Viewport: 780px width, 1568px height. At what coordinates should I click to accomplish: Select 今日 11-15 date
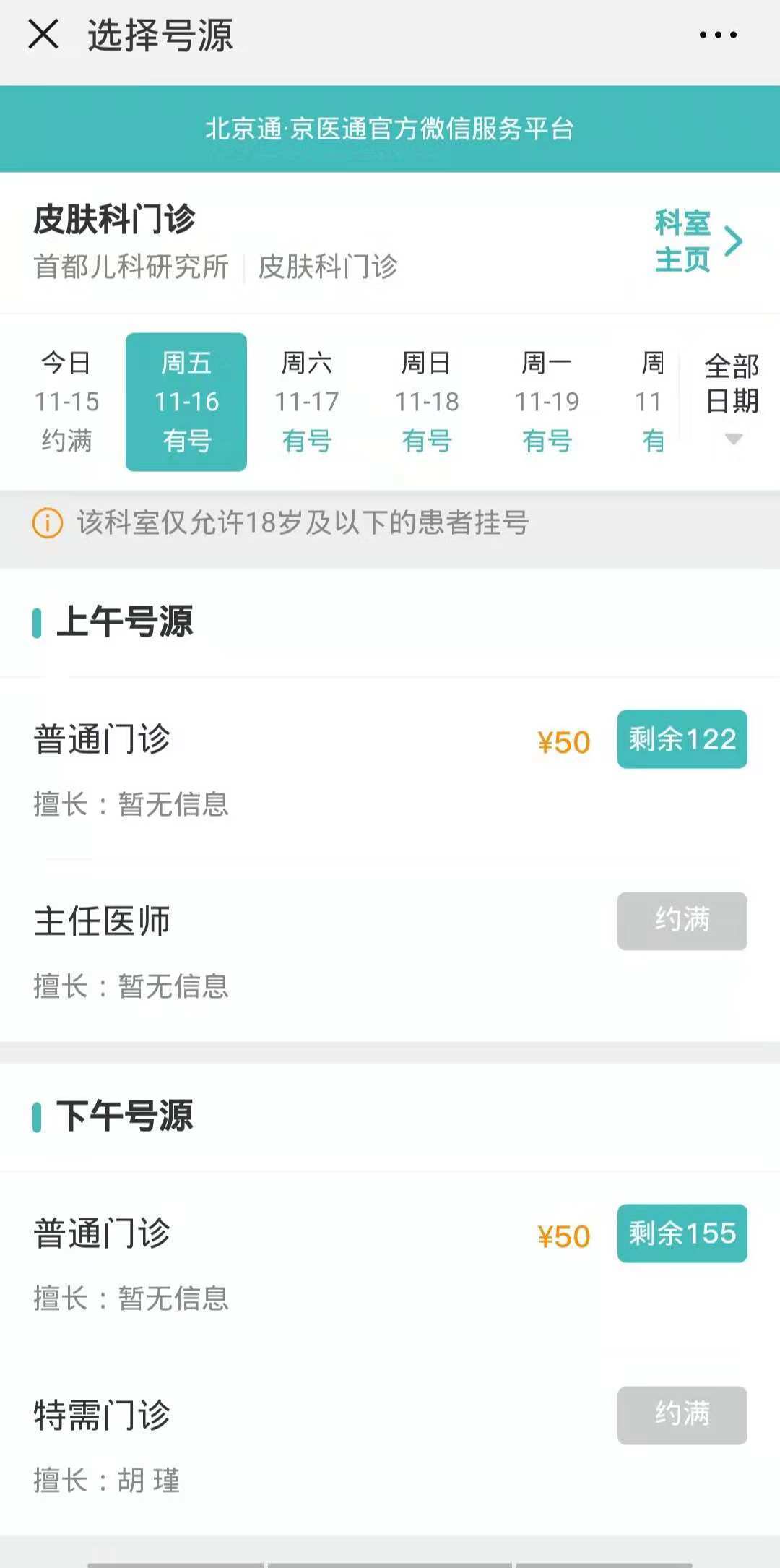tap(66, 402)
